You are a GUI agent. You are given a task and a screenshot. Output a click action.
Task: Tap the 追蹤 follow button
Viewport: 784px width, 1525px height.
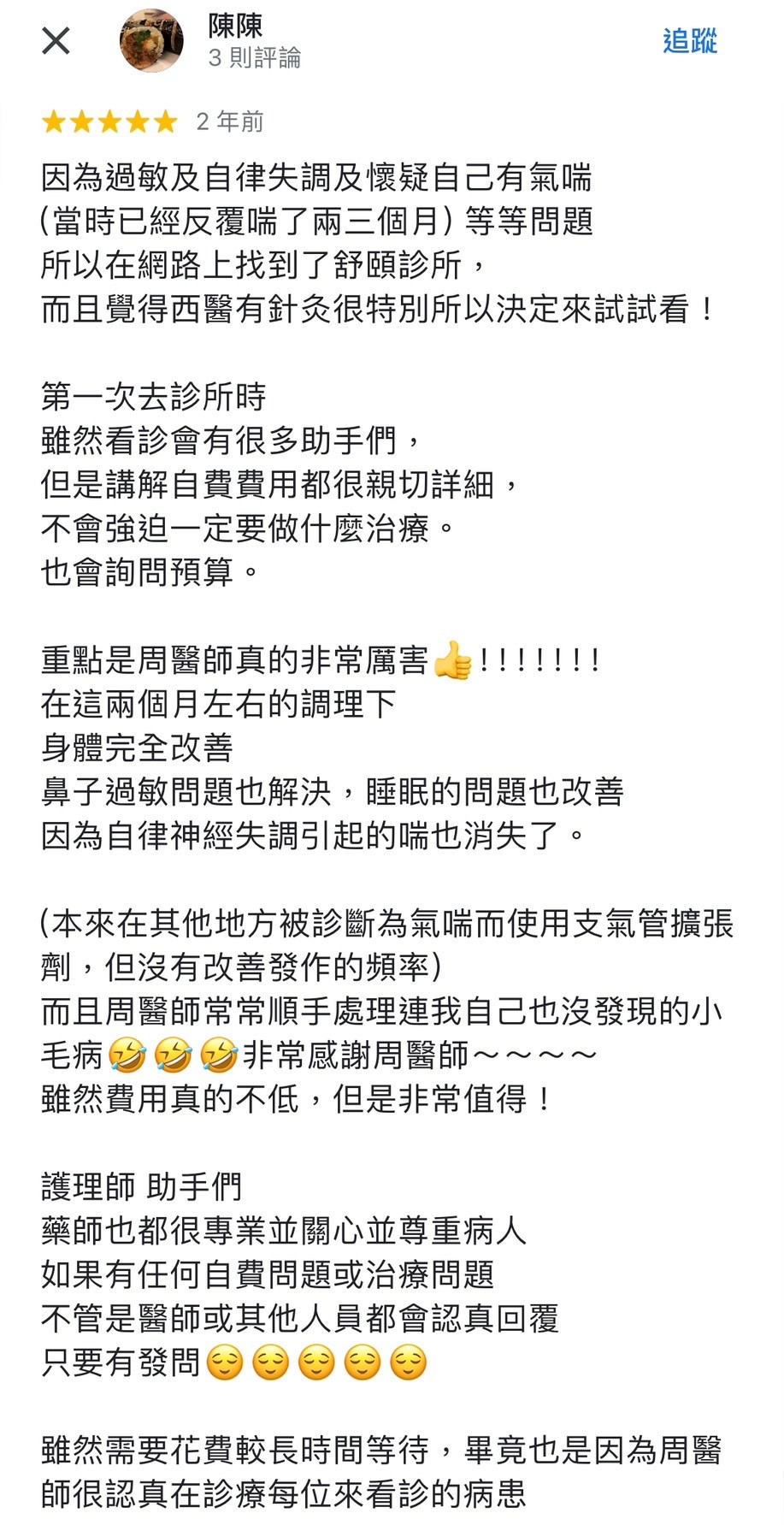(x=689, y=40)
